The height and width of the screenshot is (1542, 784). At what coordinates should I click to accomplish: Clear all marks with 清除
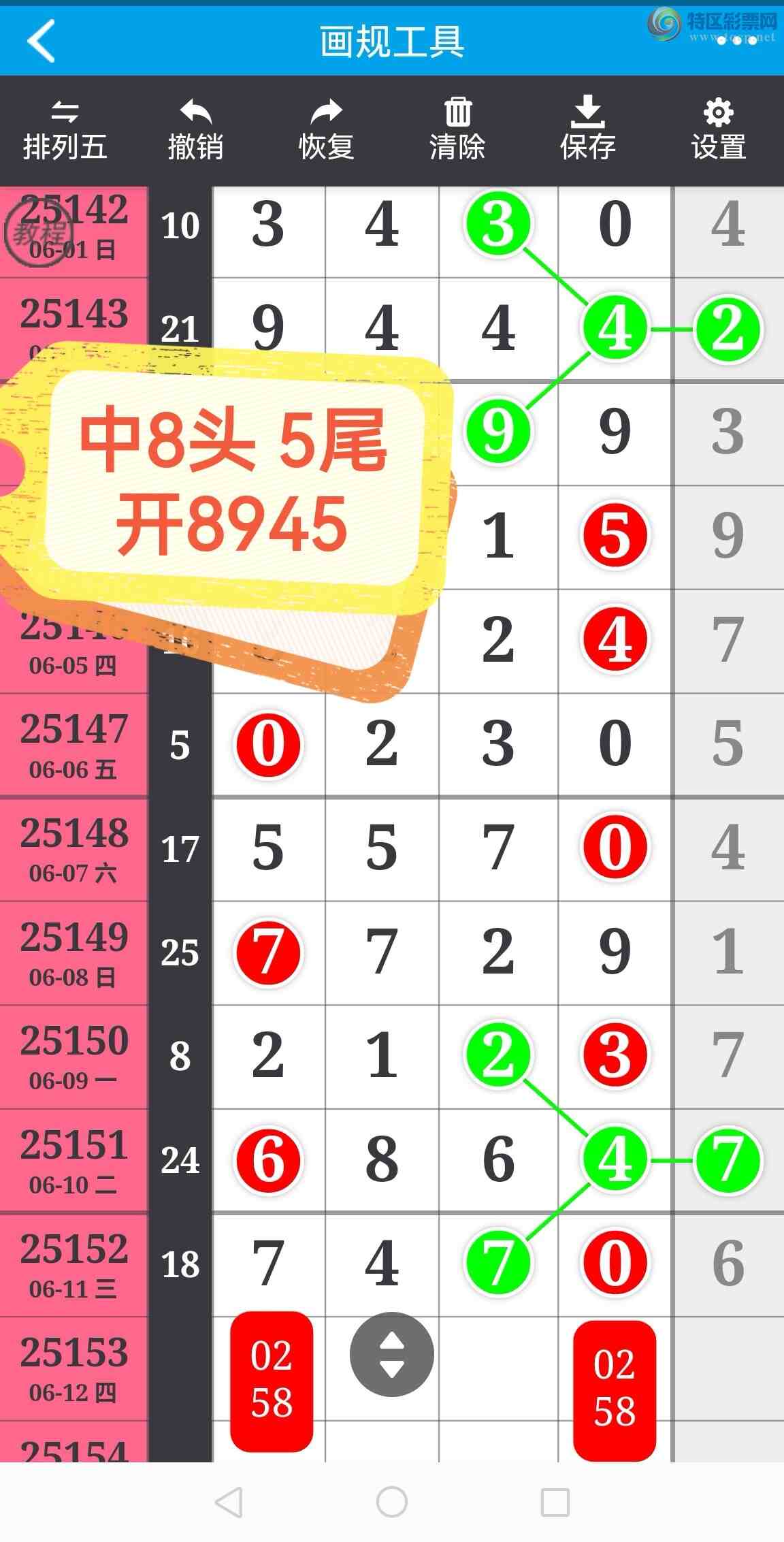click(457, 131)
